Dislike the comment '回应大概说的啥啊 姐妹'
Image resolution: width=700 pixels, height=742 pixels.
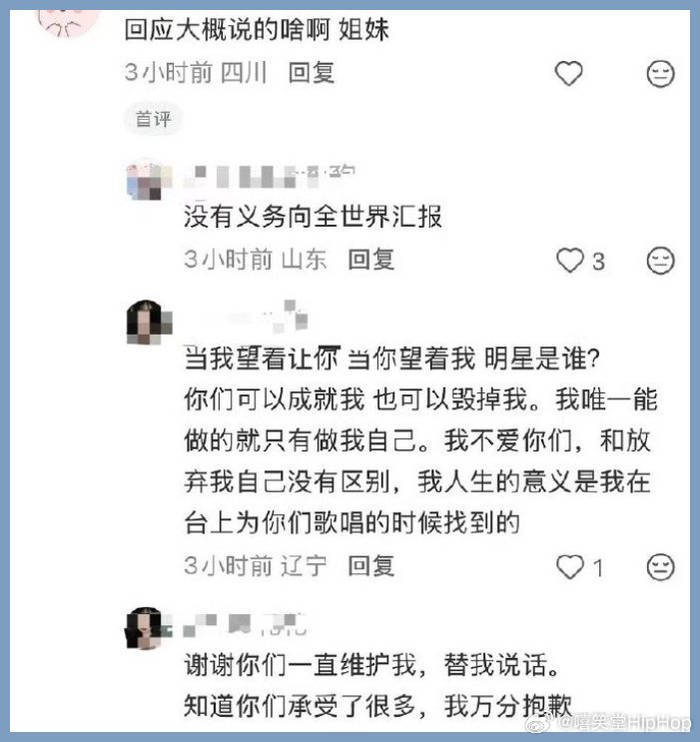[660, 74]
